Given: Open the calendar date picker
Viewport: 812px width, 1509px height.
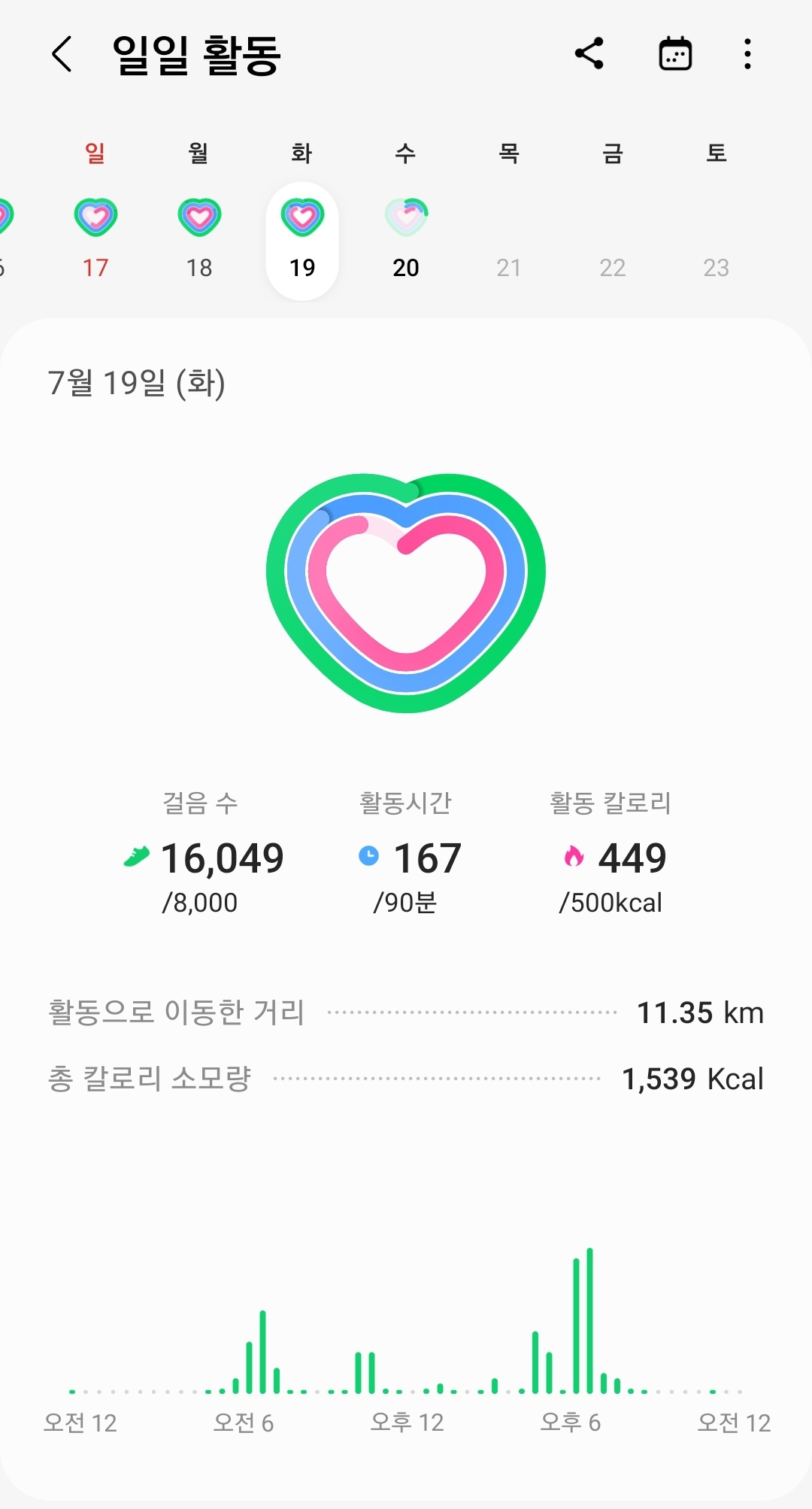Looking at the screenshot, I should (675, 53).
